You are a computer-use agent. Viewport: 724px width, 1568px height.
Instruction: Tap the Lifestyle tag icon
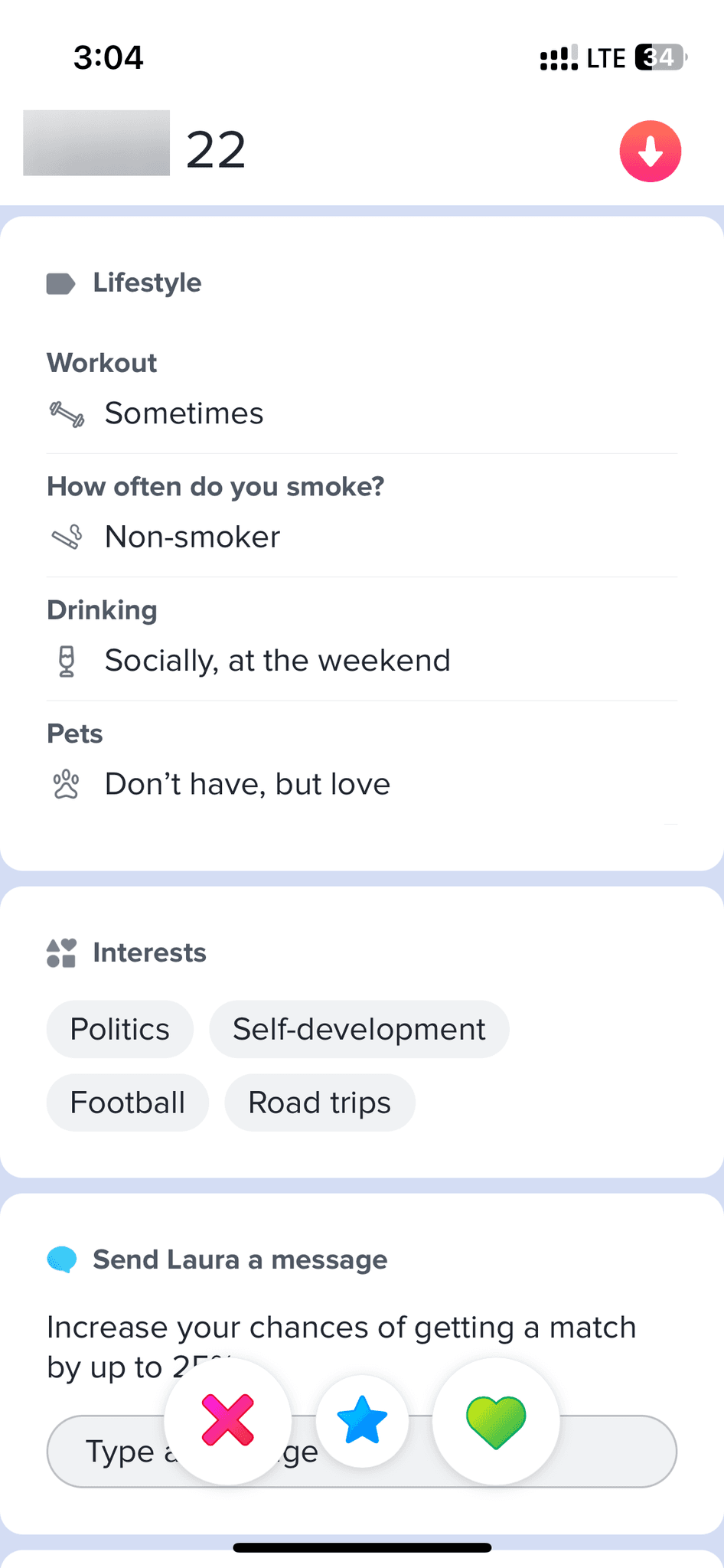point(60,282)
